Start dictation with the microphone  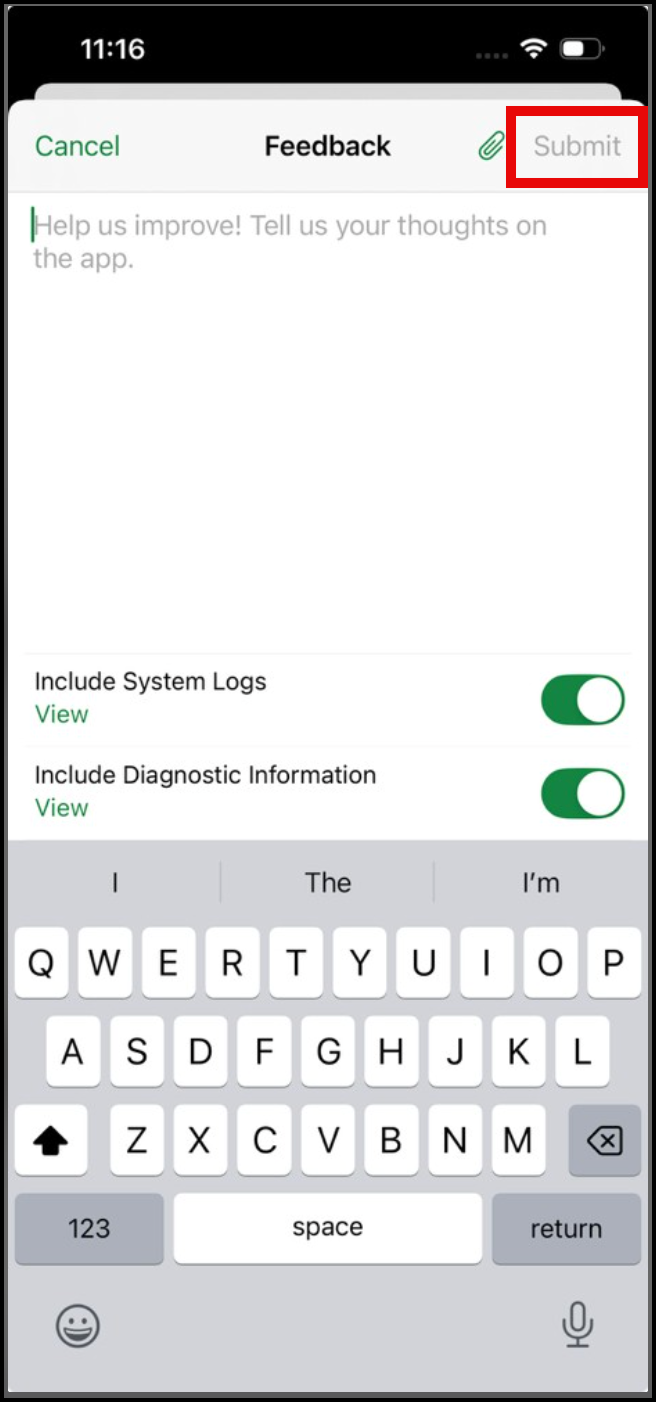[577, 1326]
